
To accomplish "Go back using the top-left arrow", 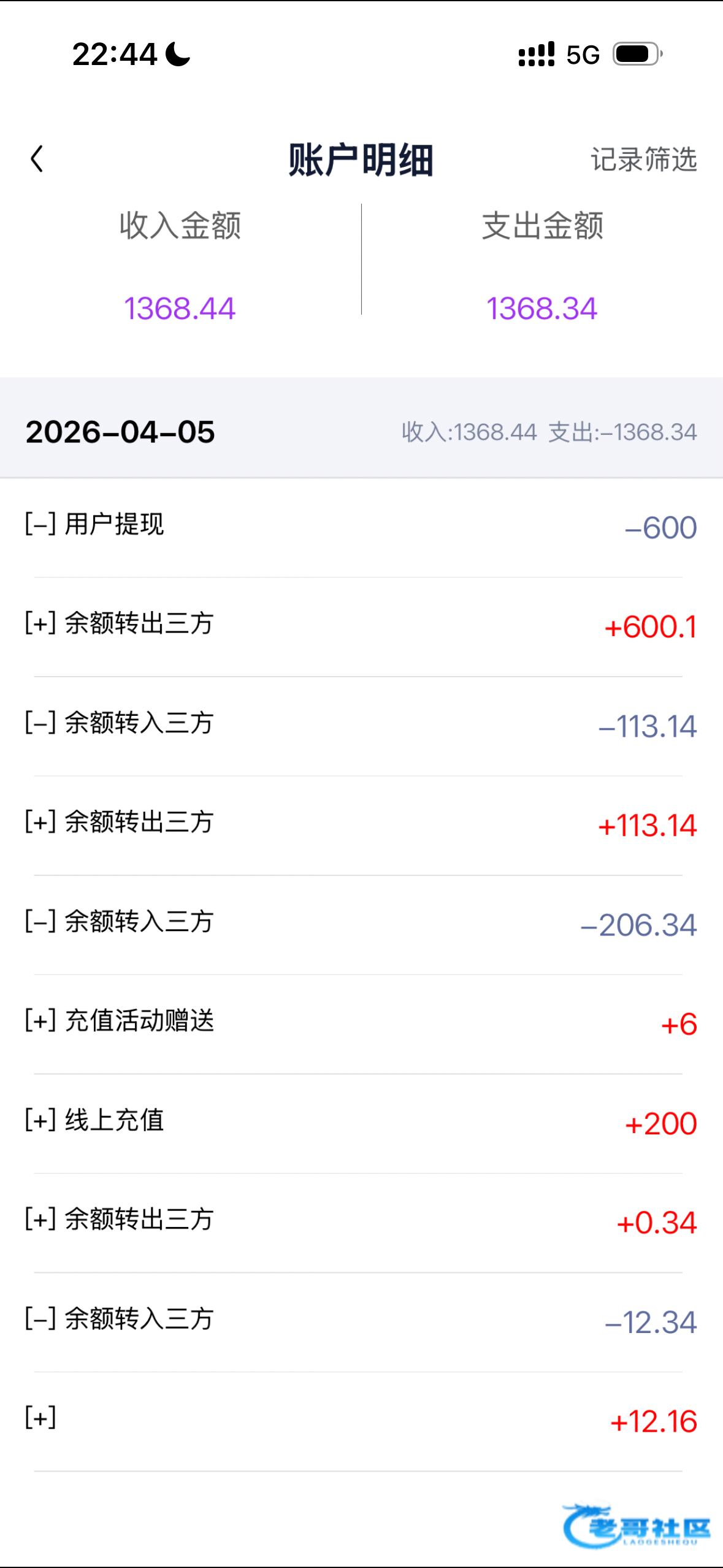I will tap(37, 159).
